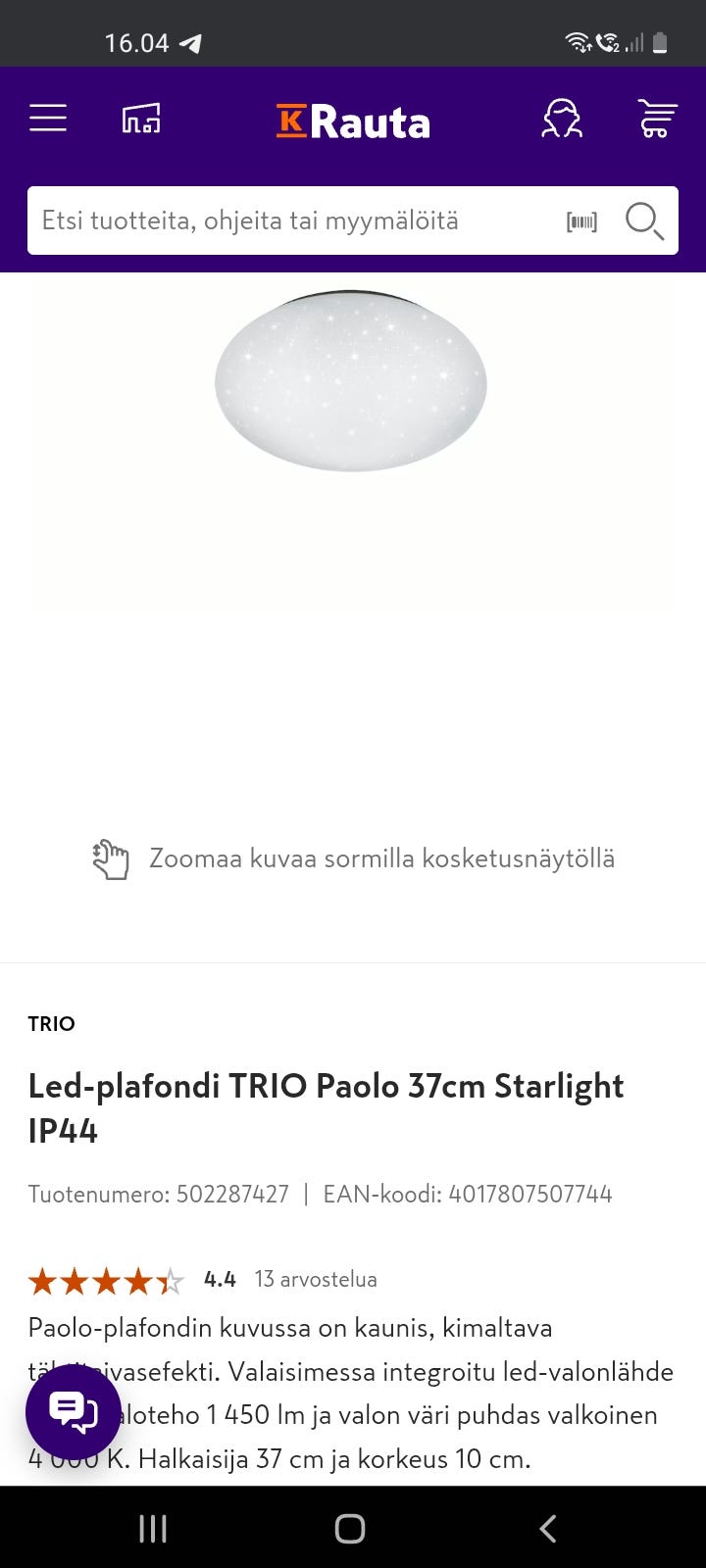
Task: Go to the phone home screen
Action: click(350, 1528)
